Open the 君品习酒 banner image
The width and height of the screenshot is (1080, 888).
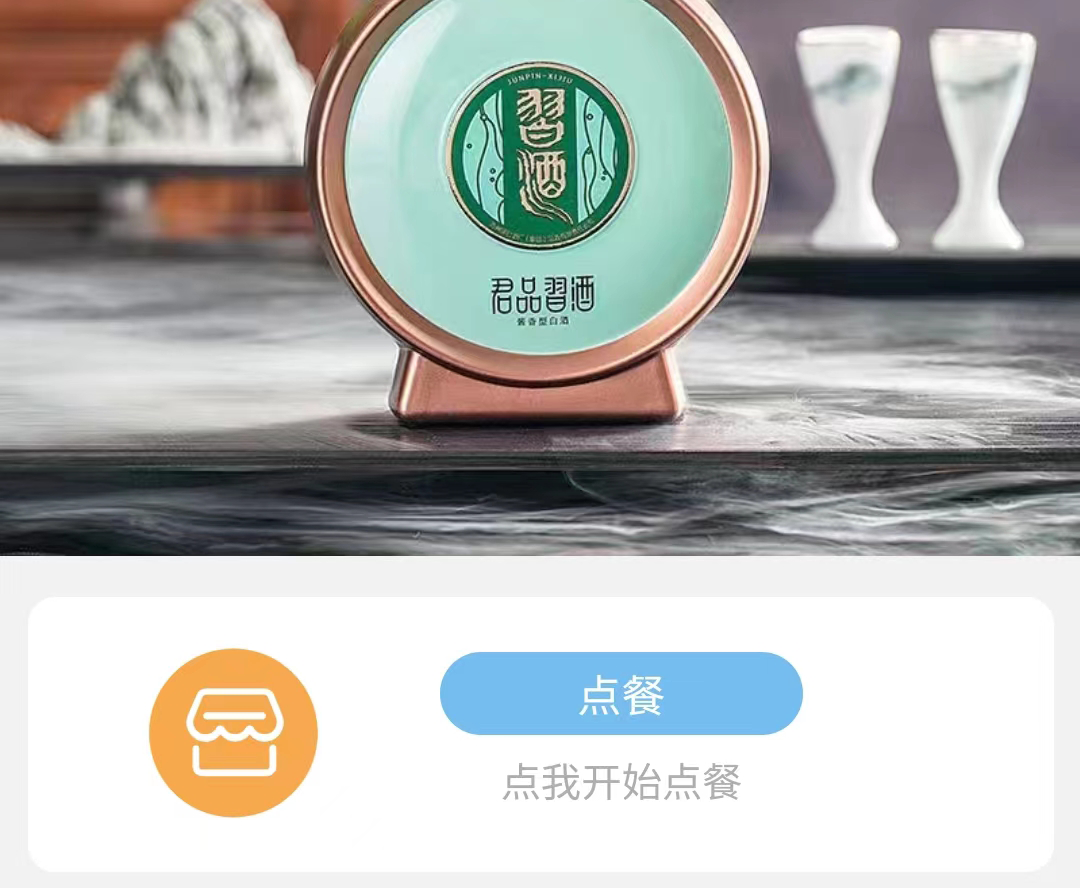pos(540,276)
